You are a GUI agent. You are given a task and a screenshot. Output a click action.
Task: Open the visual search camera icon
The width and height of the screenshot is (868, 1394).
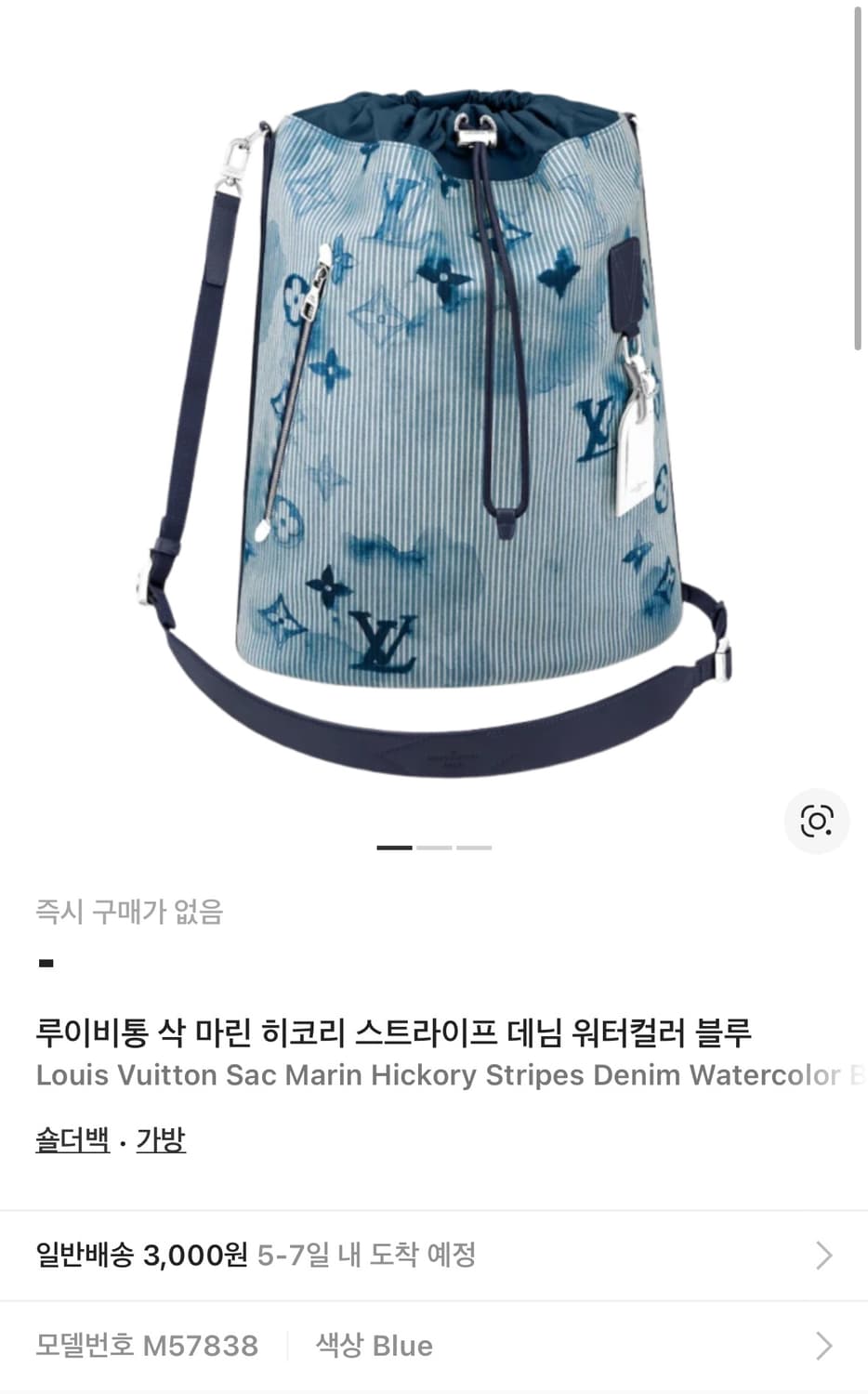[x=816, y=822]
